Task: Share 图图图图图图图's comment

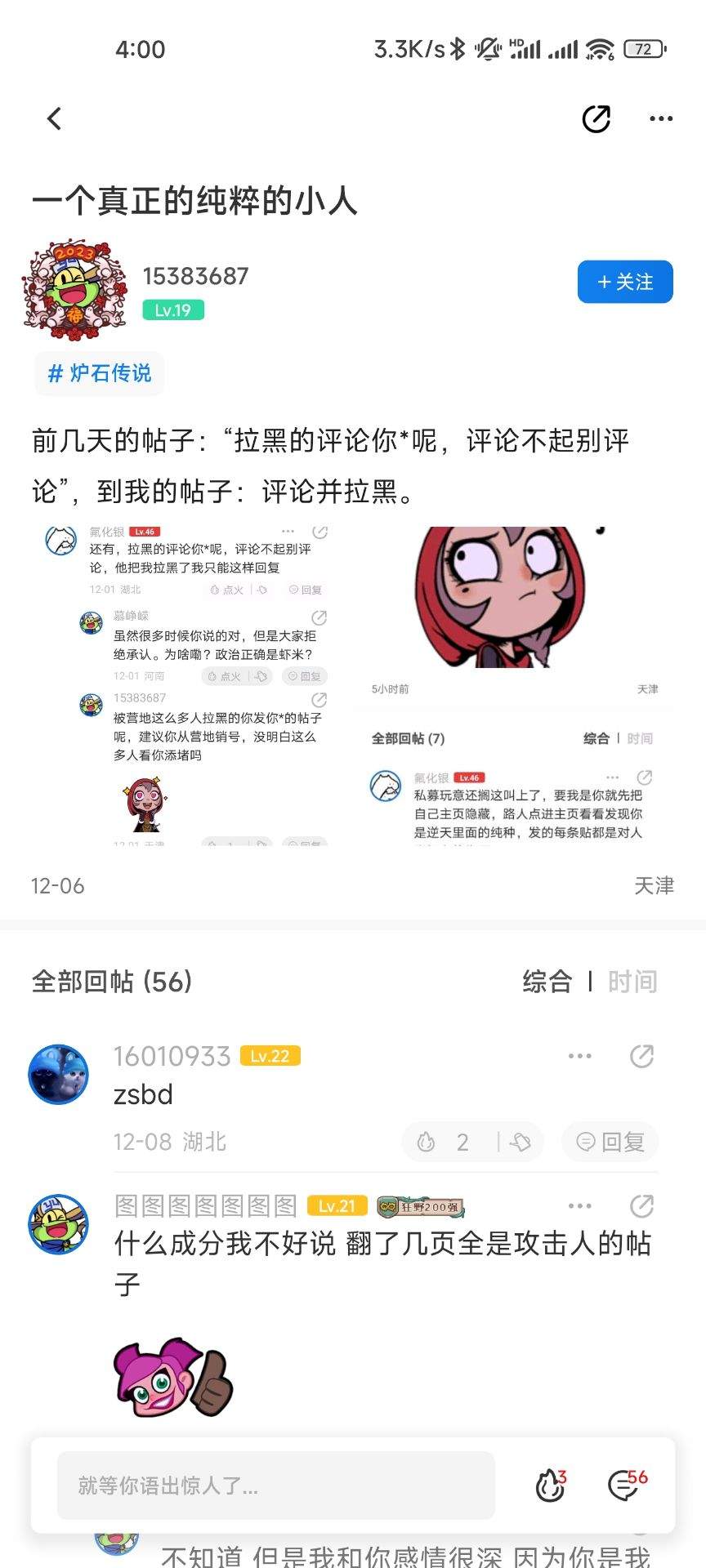Action: tap(641, 1206)
